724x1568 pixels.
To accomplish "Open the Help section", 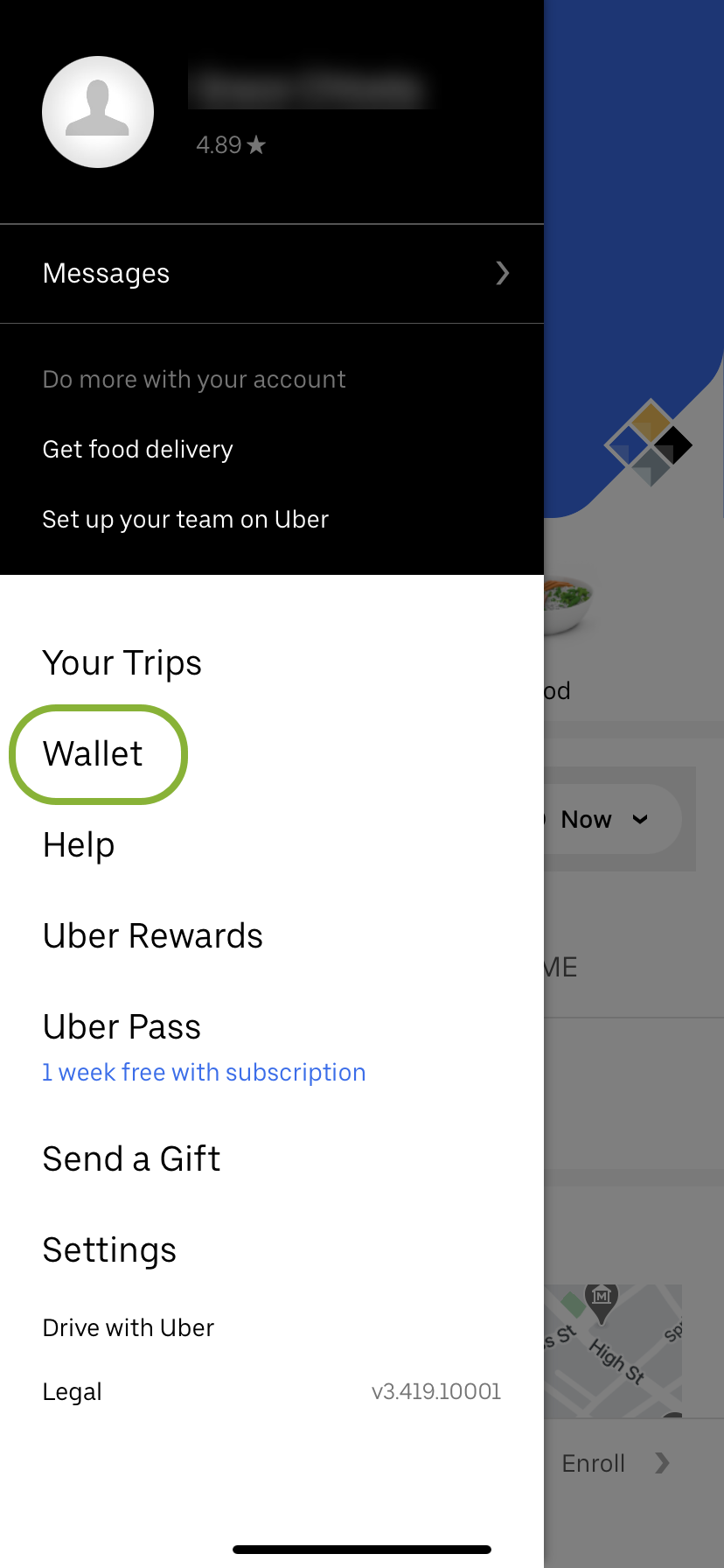I will click(78, 844).
